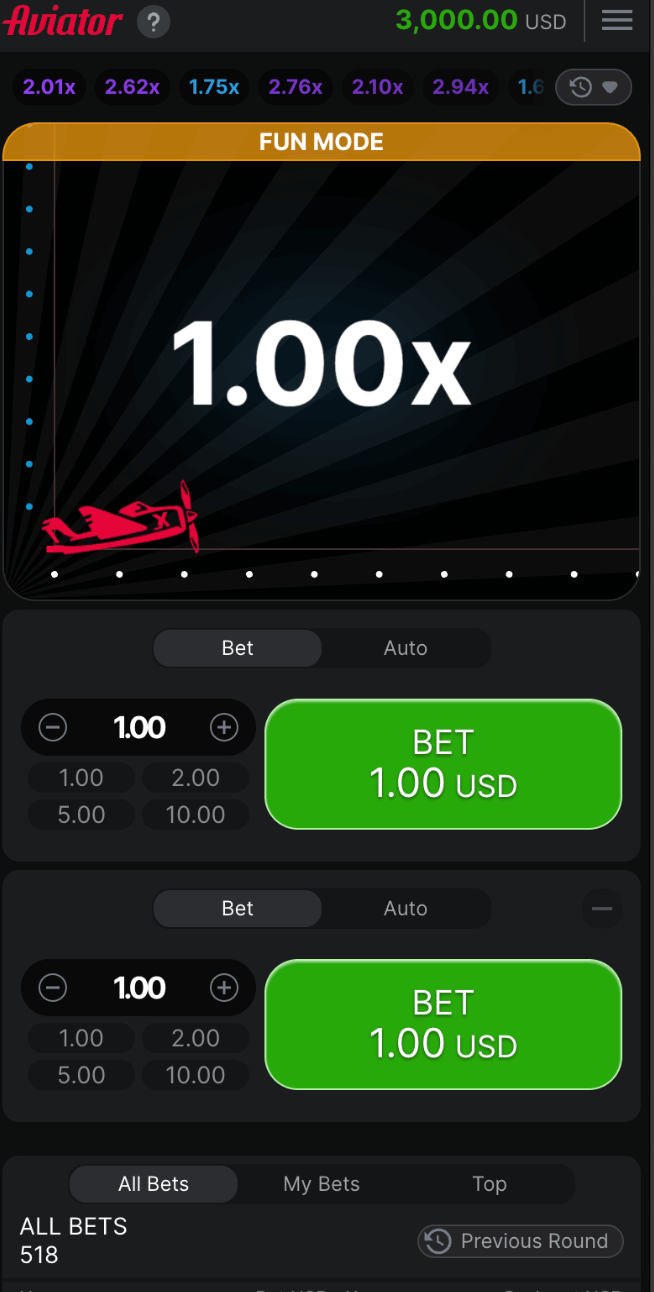
Task: Switch to the Top tab
Action: [x=489, y=1184]
